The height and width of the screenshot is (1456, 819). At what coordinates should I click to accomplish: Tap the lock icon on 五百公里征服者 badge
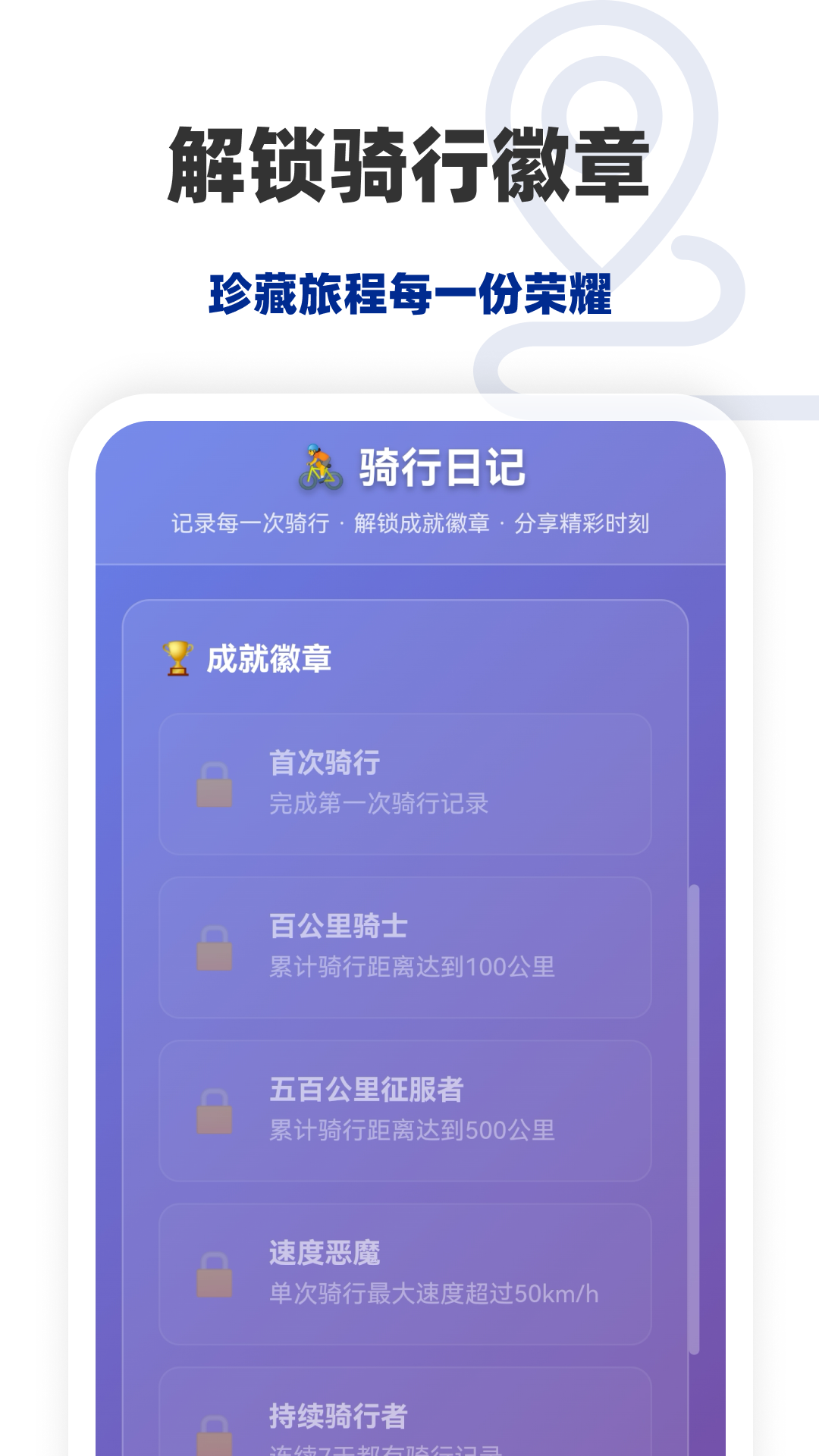tap(215, 1111)
